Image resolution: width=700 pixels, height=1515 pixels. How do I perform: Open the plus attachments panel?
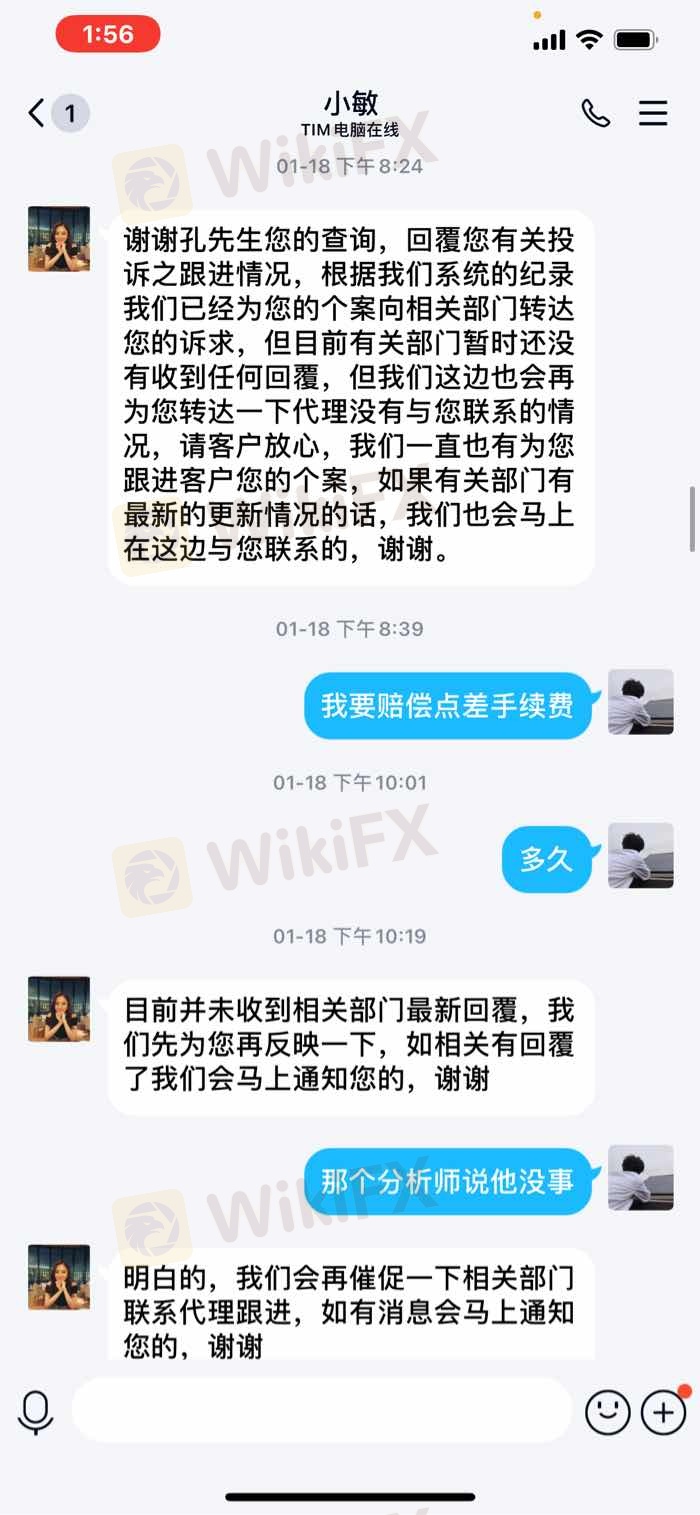[663, 1412]
